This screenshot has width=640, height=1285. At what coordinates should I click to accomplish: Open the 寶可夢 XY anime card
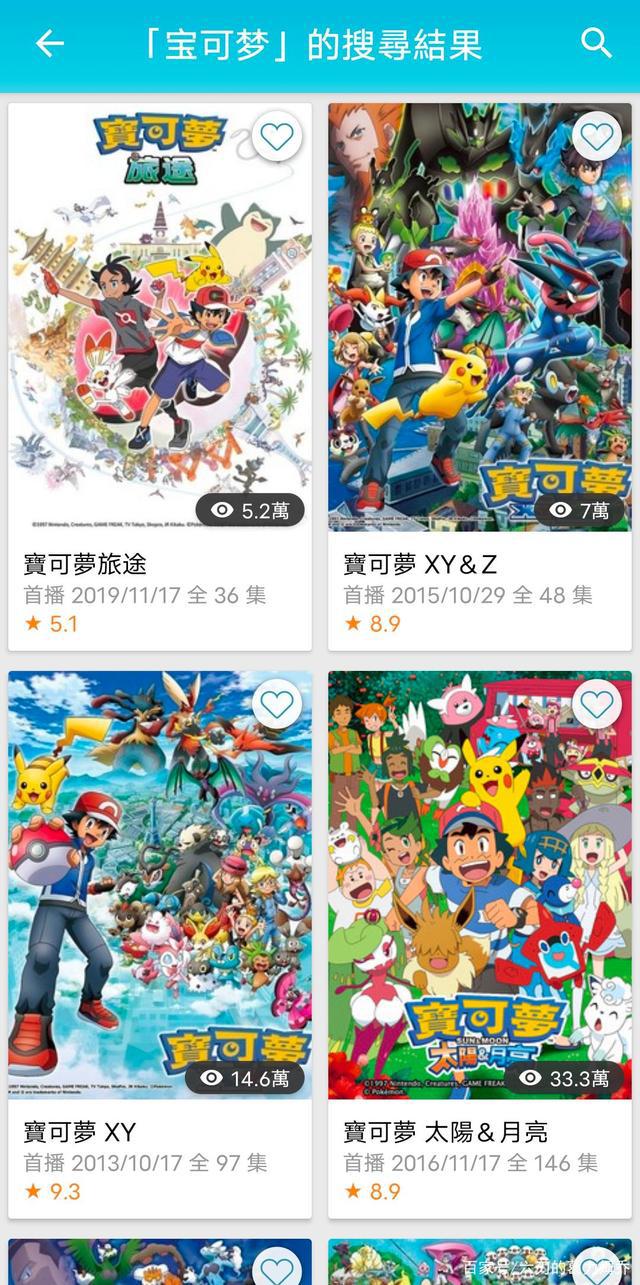point(160,900)
